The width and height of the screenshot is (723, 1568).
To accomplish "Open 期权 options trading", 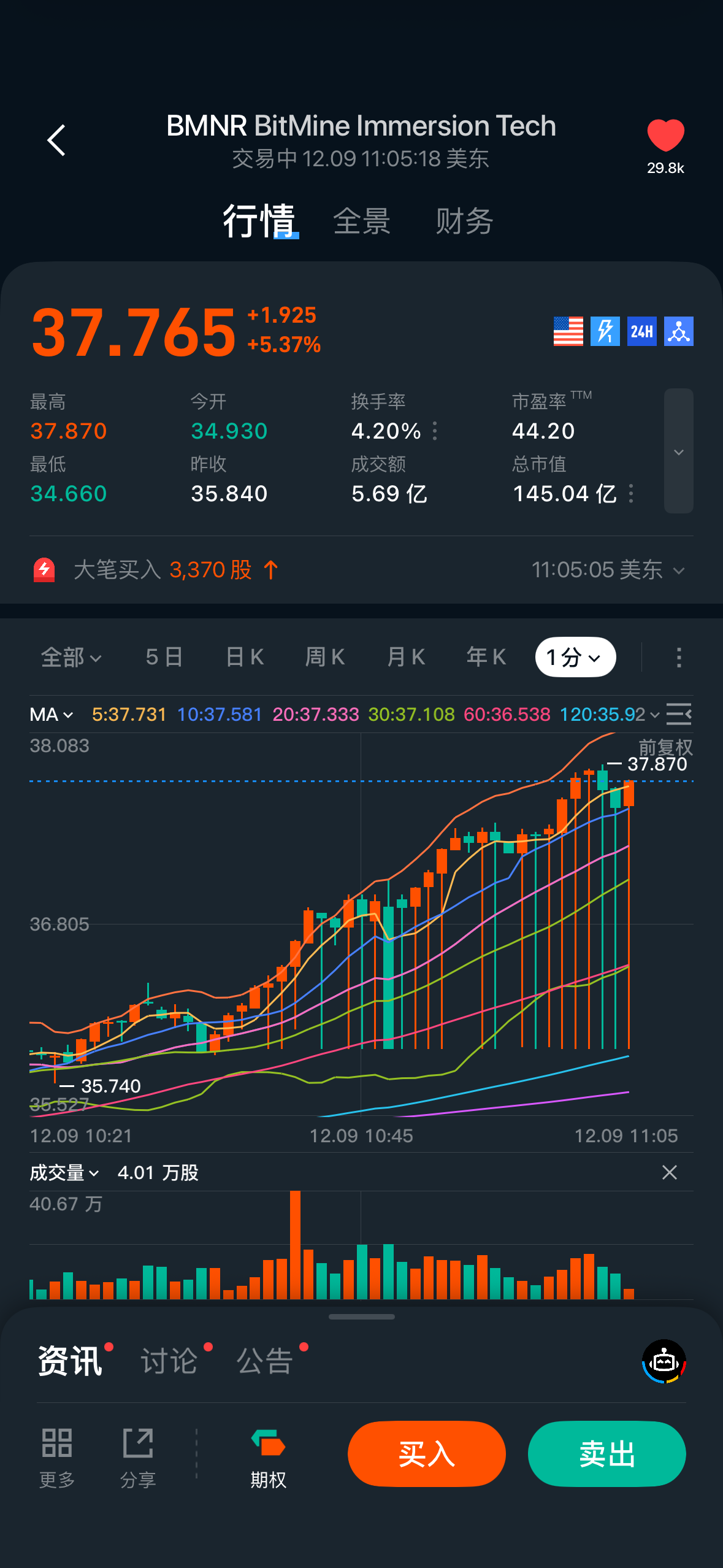I will pyautogui.click(x=269, y=1458).
